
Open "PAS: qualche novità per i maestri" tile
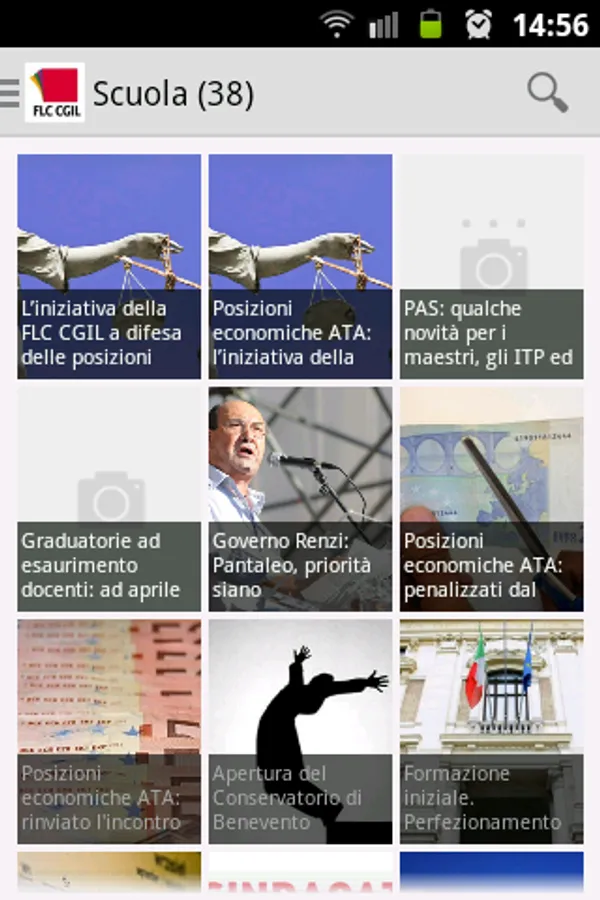click(x=491, y=266)
